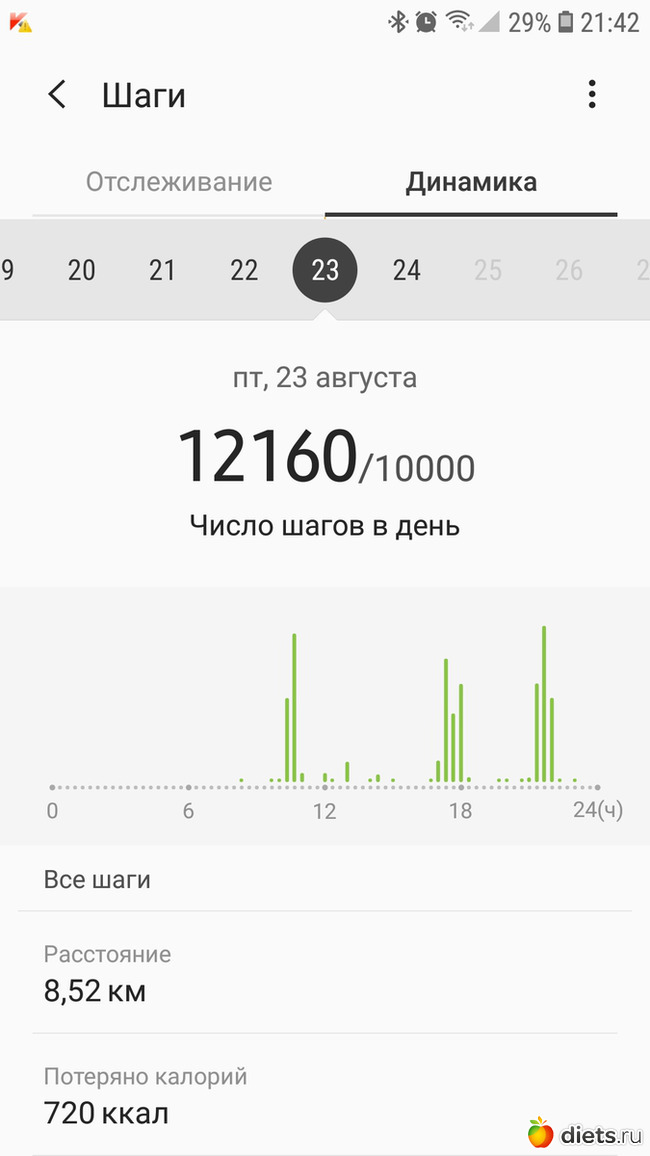Select the Динамика tab
Image resolution: width=650 pixels, height=1156 pixels.
[x=471, y=182]
